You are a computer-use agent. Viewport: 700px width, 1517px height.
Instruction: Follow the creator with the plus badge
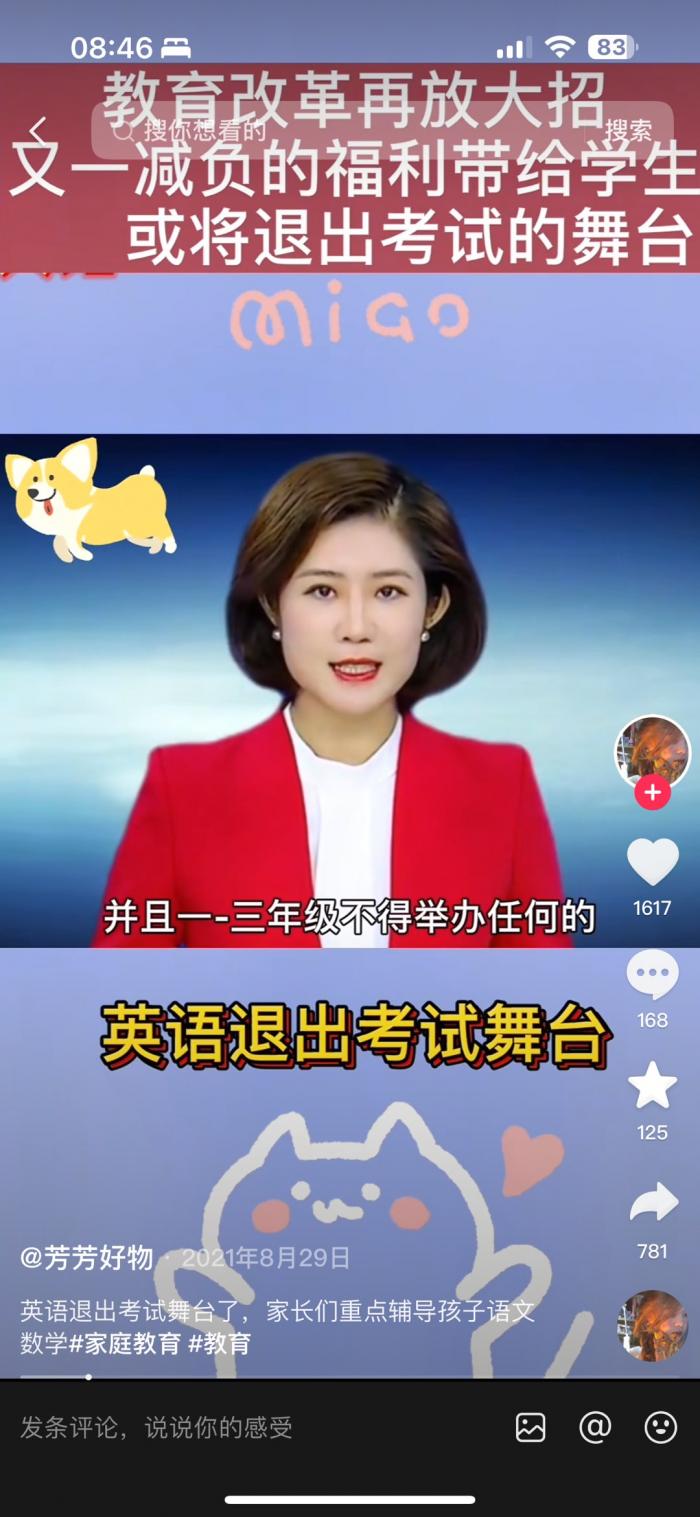(652, 793)
